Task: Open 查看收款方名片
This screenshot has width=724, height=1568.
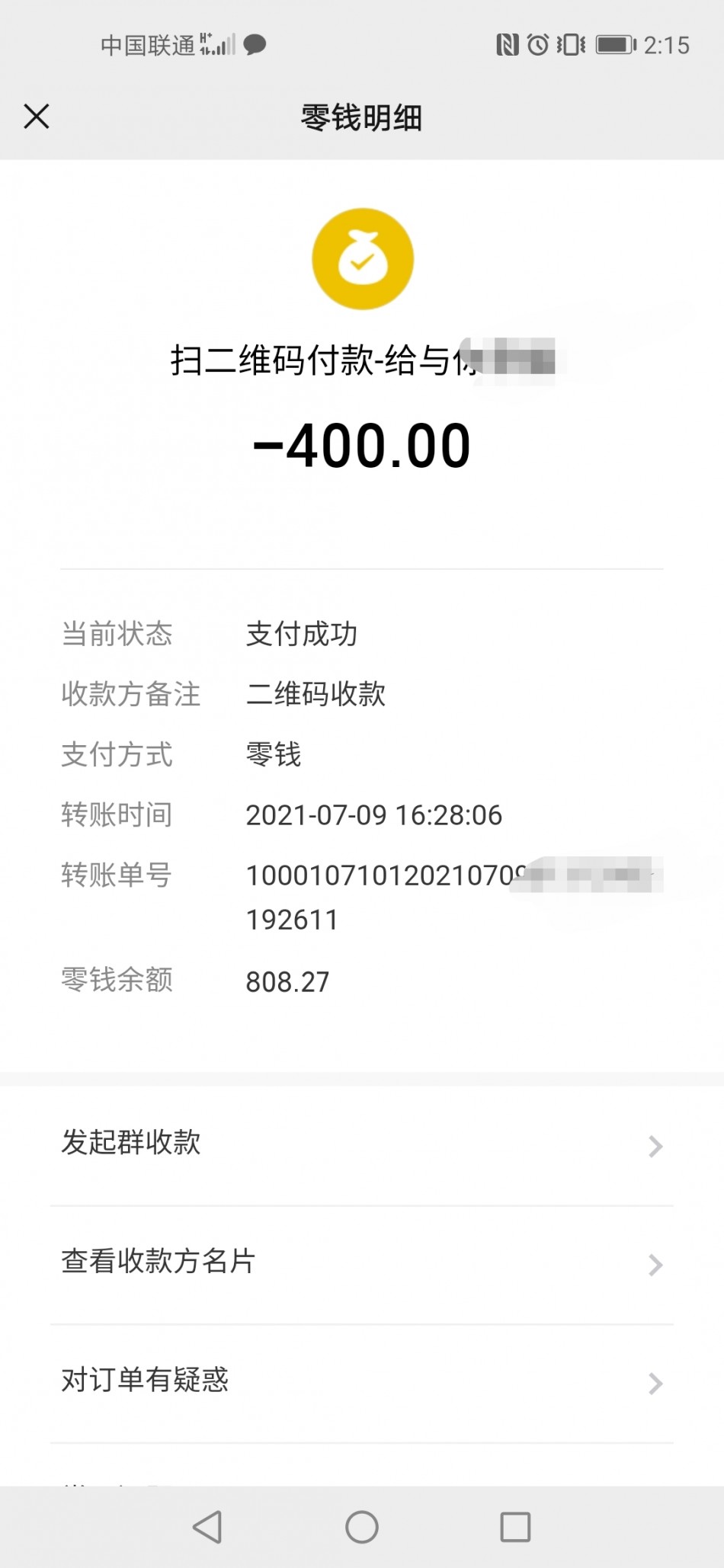Action: (x=361, y=1262)
